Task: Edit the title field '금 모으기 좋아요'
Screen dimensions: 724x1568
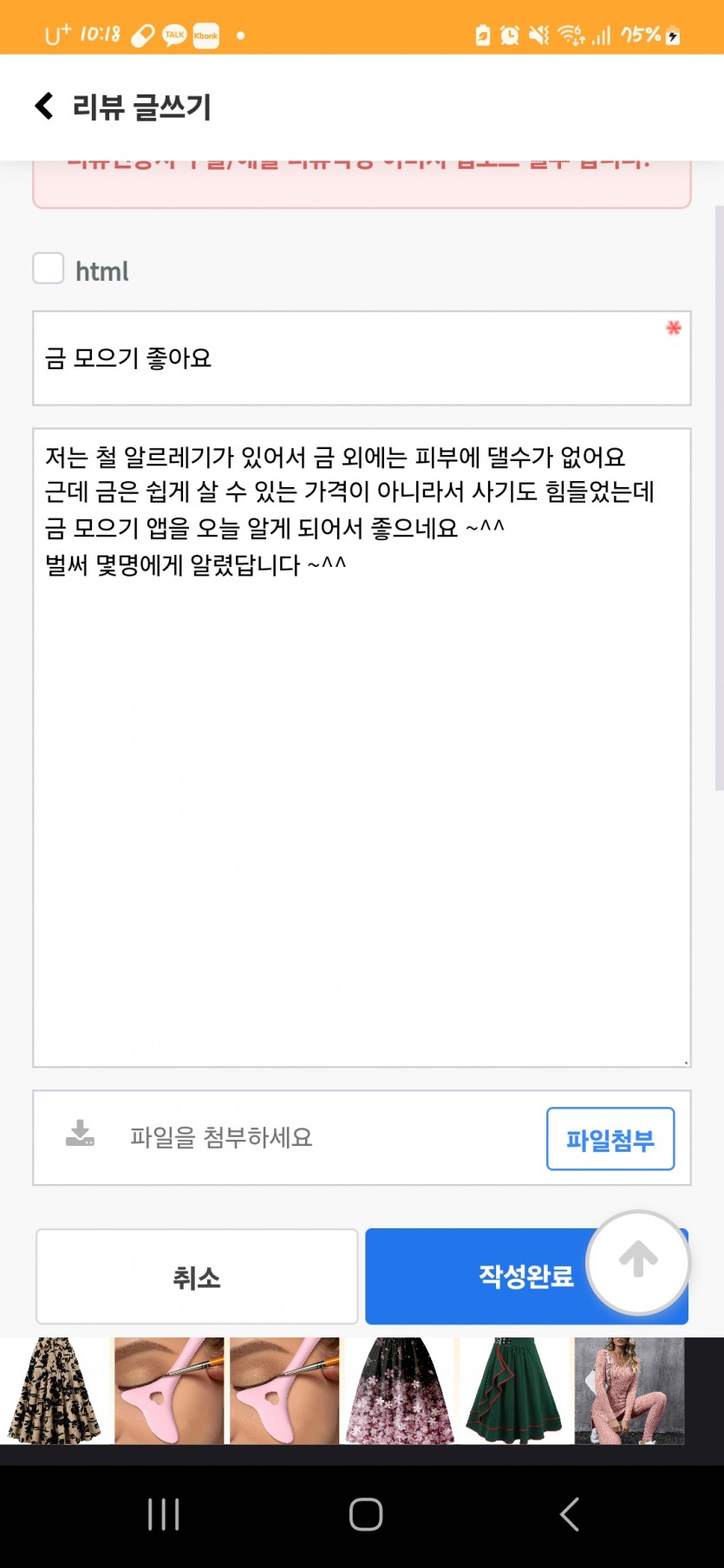Action: [362, 358]
